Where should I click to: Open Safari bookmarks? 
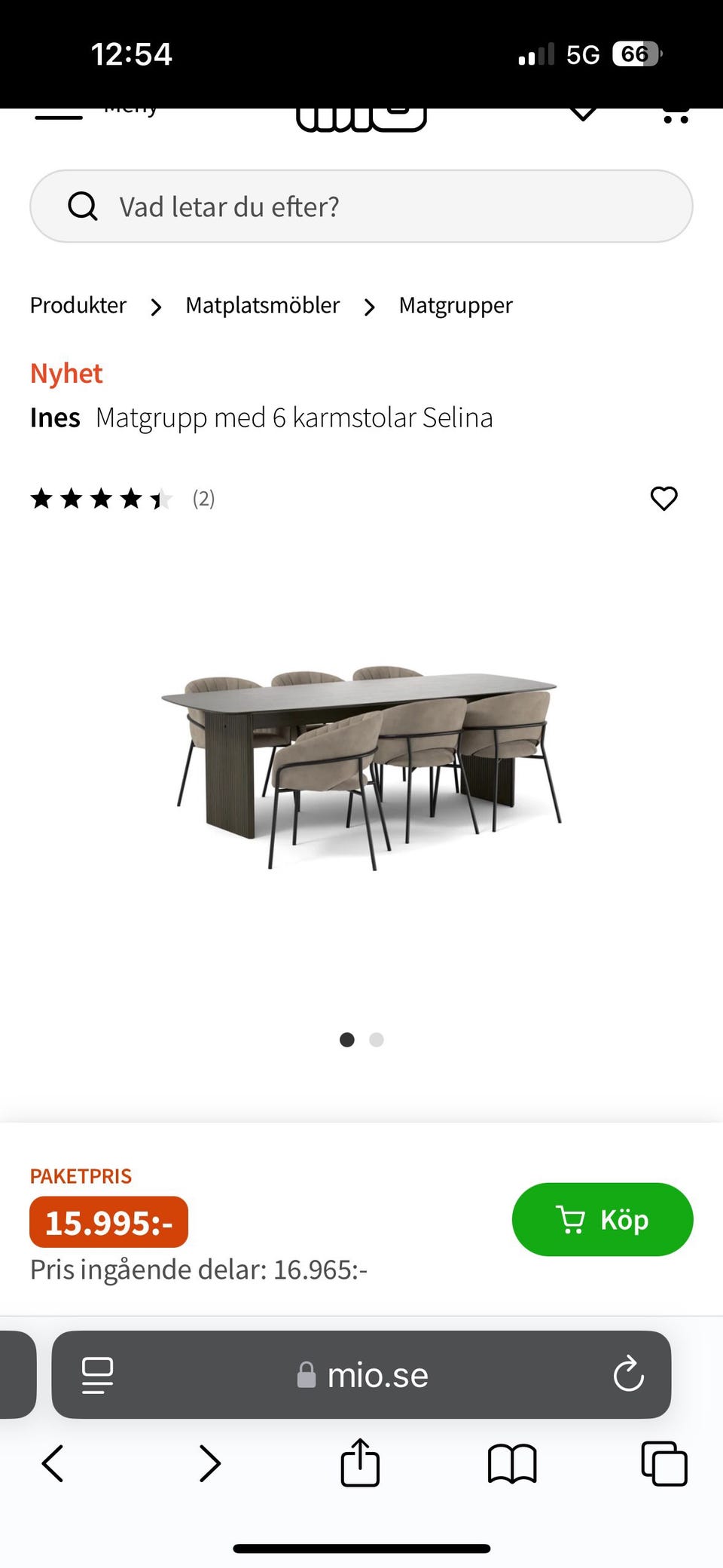click(x=512, y=1463)
